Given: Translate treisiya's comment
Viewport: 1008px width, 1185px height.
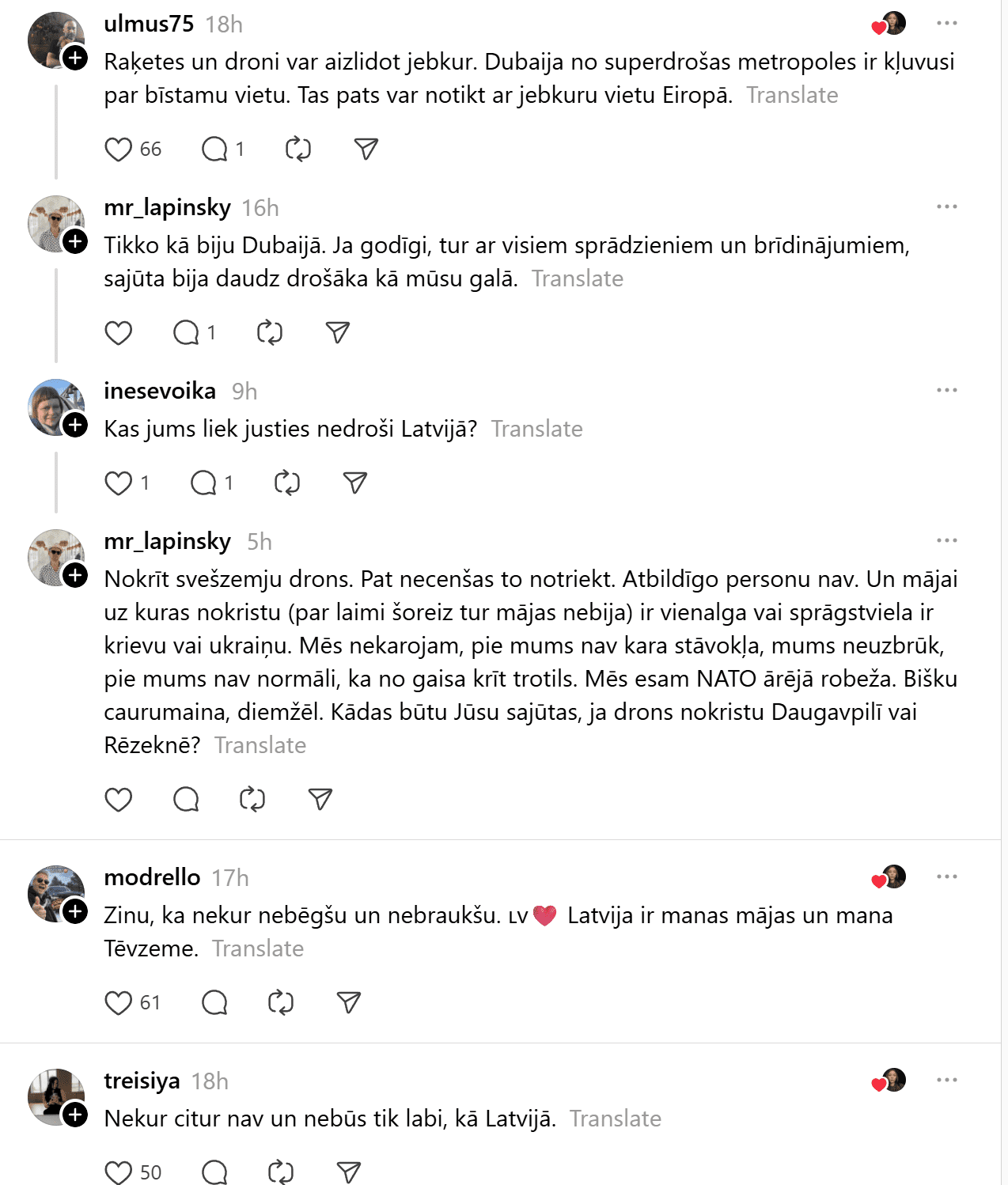Looking at the screenshot, I should 615,1119.
